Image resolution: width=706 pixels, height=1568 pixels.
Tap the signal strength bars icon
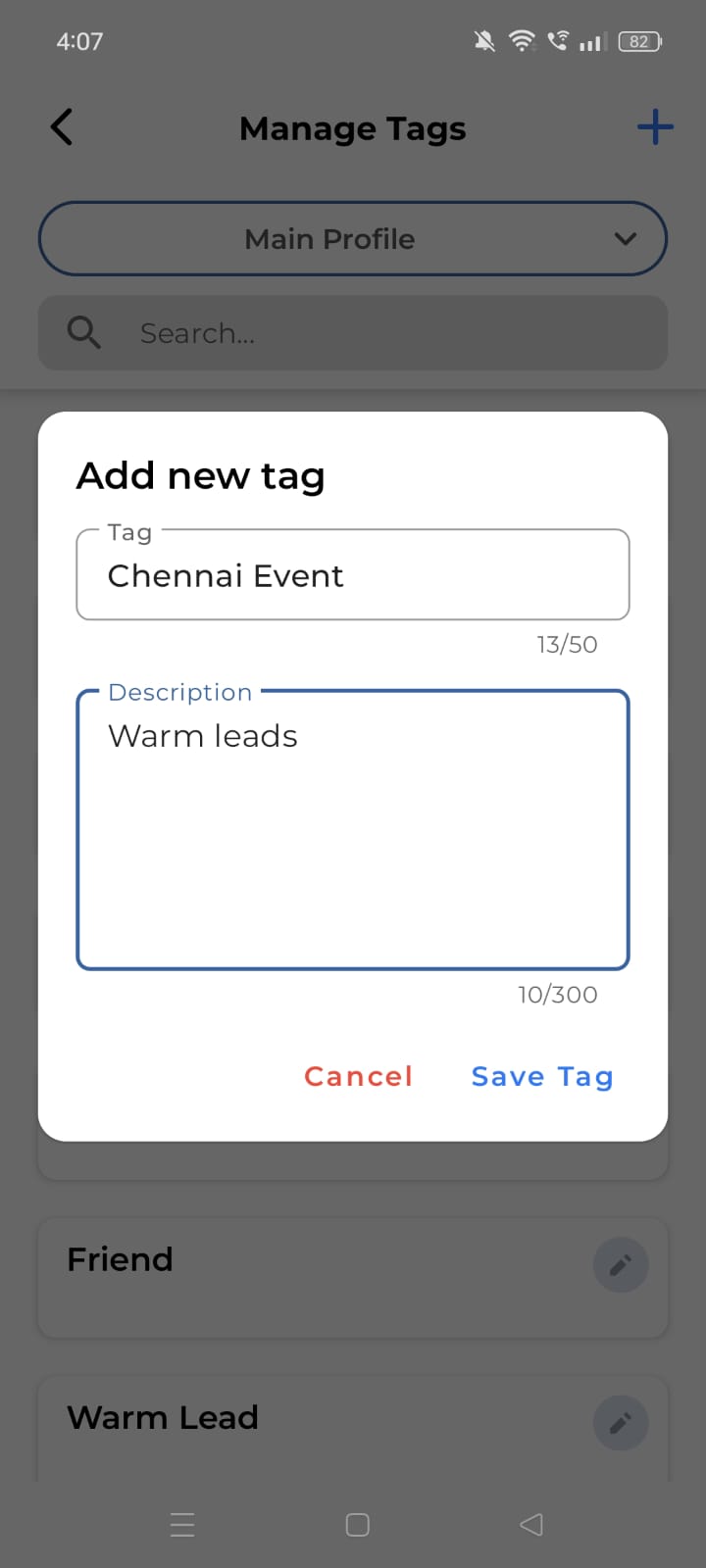click(x=592, y=43)
